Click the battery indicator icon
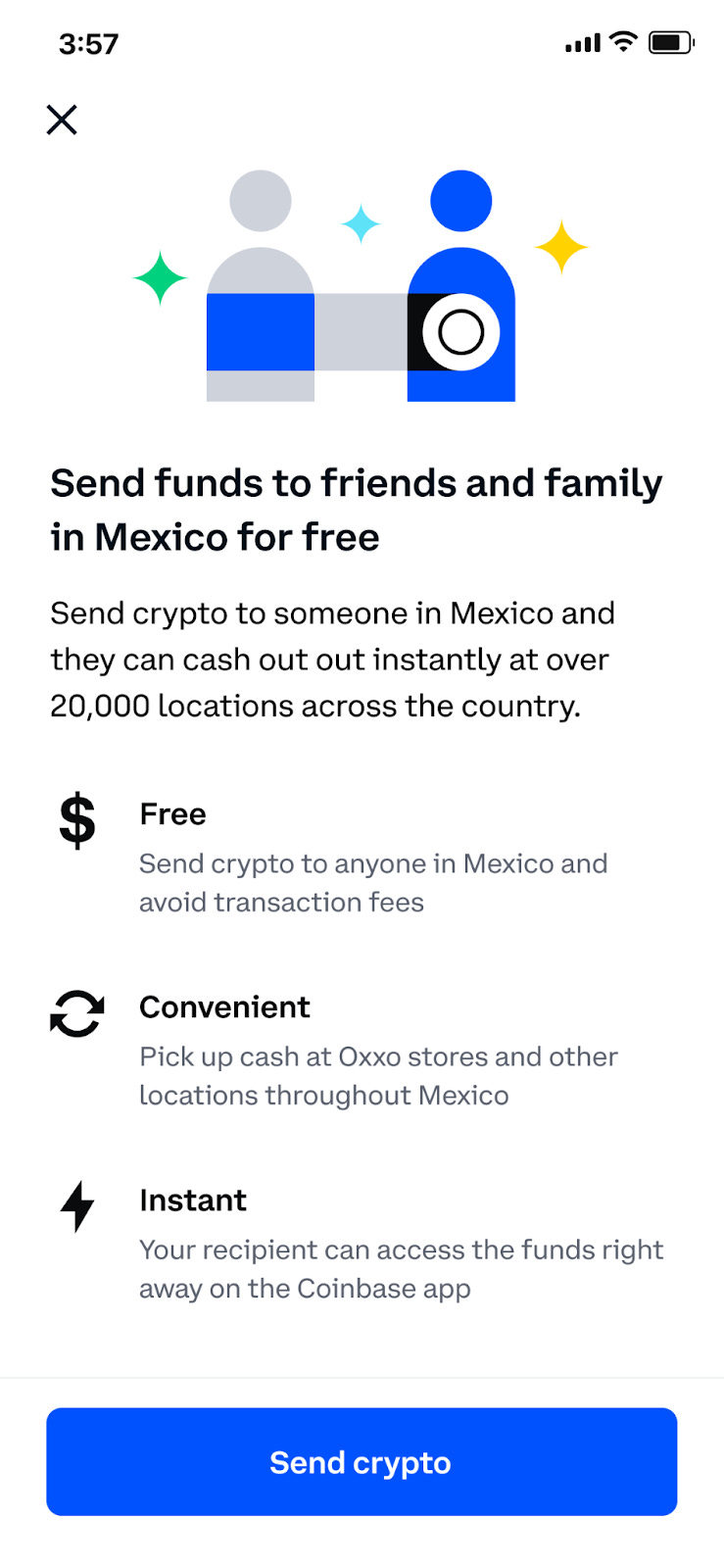 click(672, 42)
